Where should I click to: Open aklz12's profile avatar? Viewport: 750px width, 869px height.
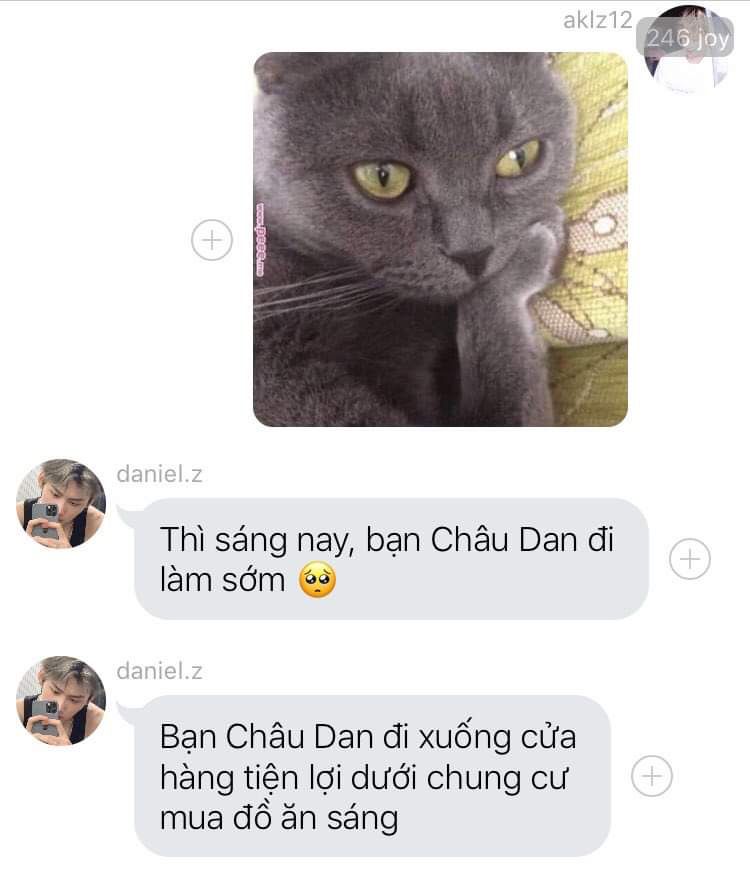(x=688, y=50)
